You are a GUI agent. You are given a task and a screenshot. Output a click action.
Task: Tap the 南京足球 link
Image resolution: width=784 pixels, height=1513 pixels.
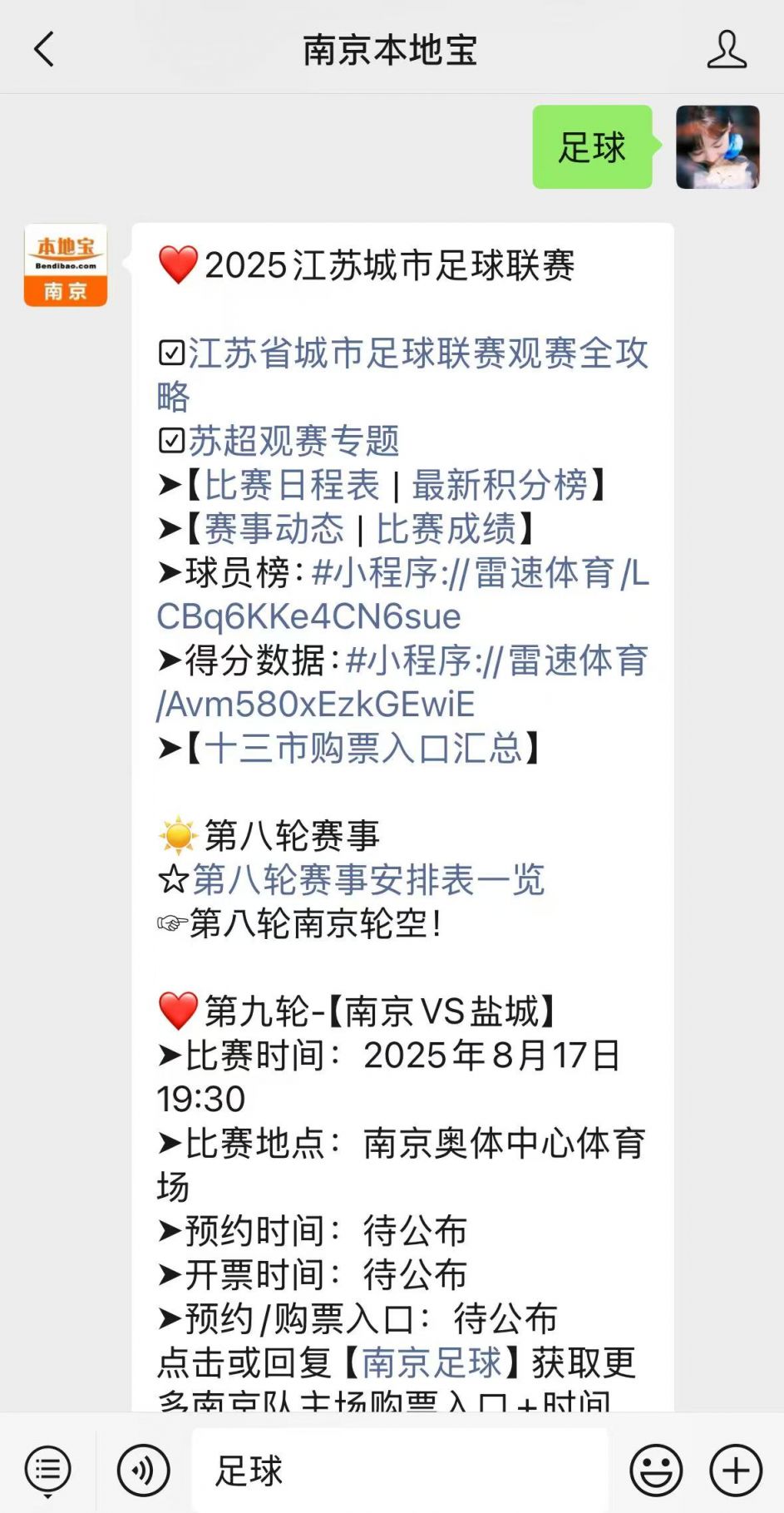click(x=431, y=1362)
